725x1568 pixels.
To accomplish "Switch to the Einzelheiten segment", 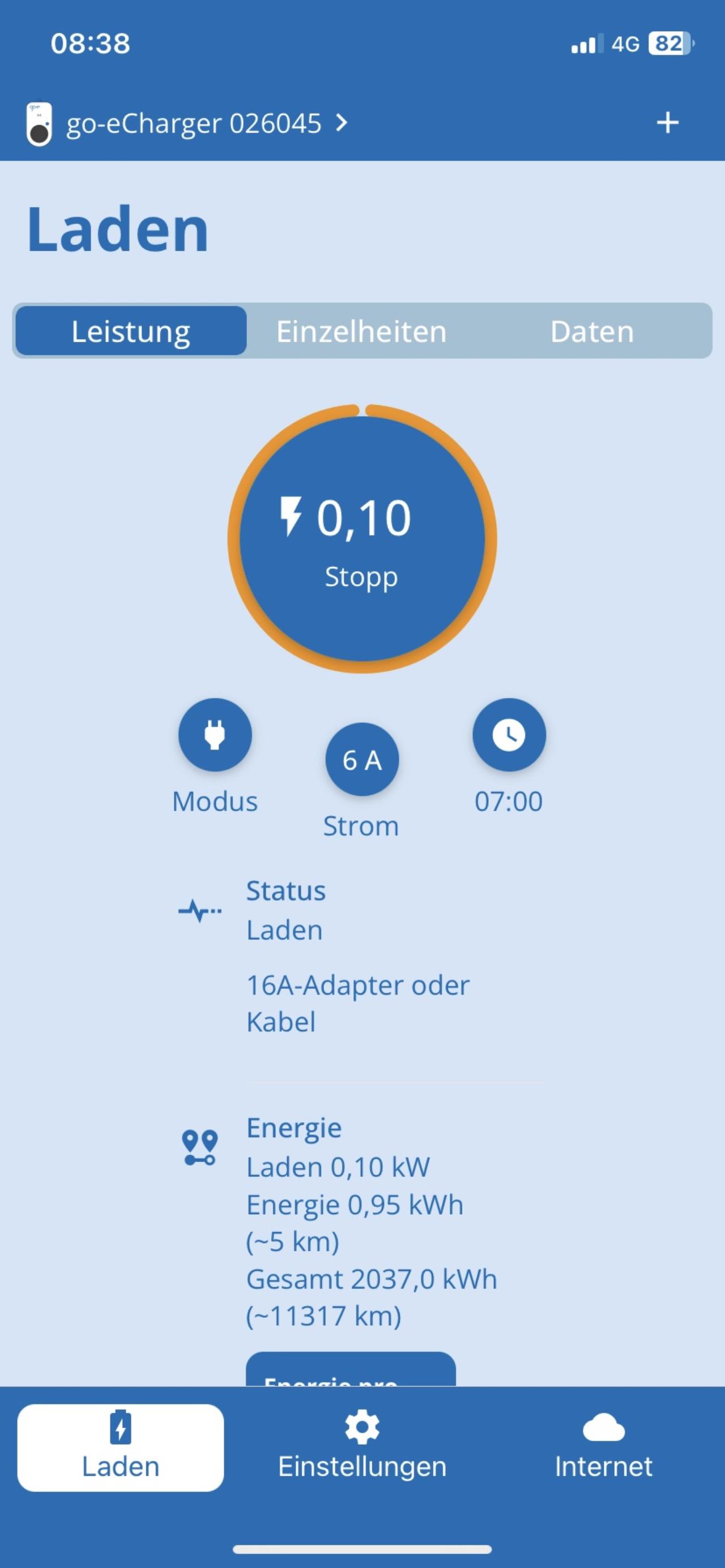I will [x=361, y=331].
